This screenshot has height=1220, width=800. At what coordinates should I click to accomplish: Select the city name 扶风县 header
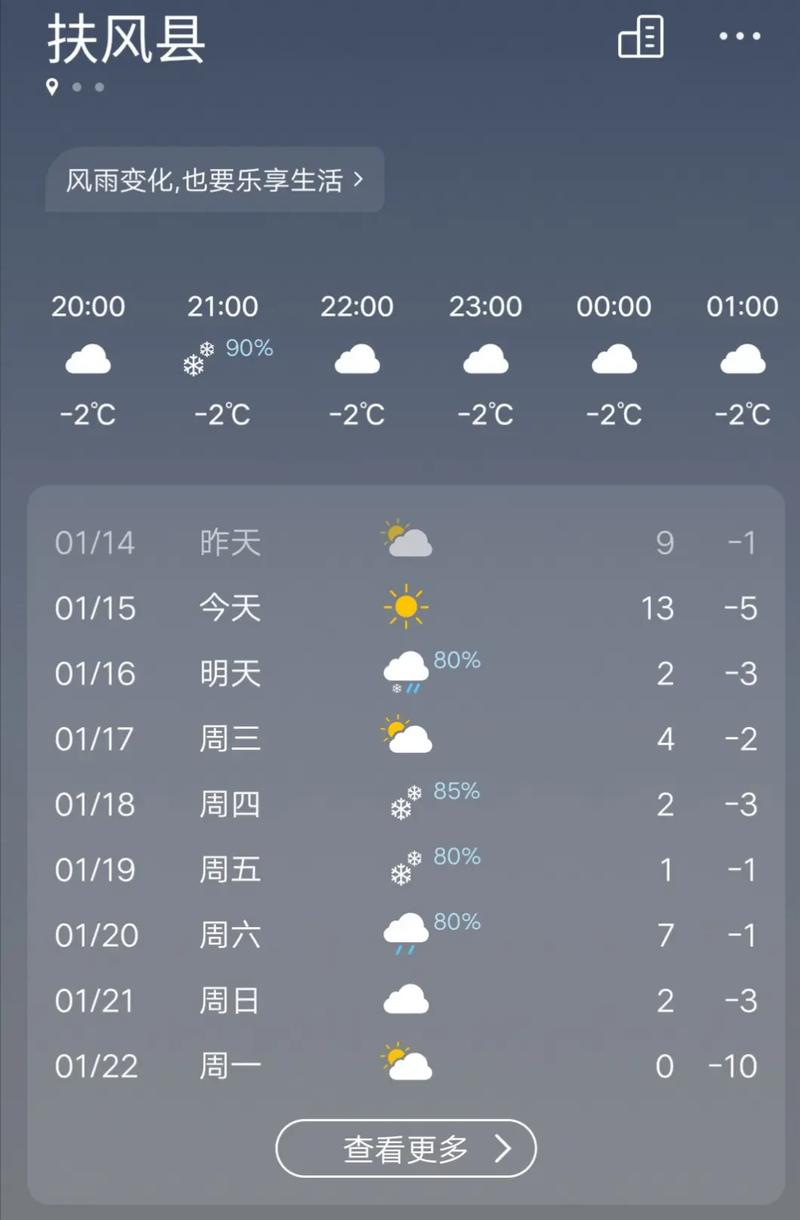pyautogui.click(x=125, y=45)
